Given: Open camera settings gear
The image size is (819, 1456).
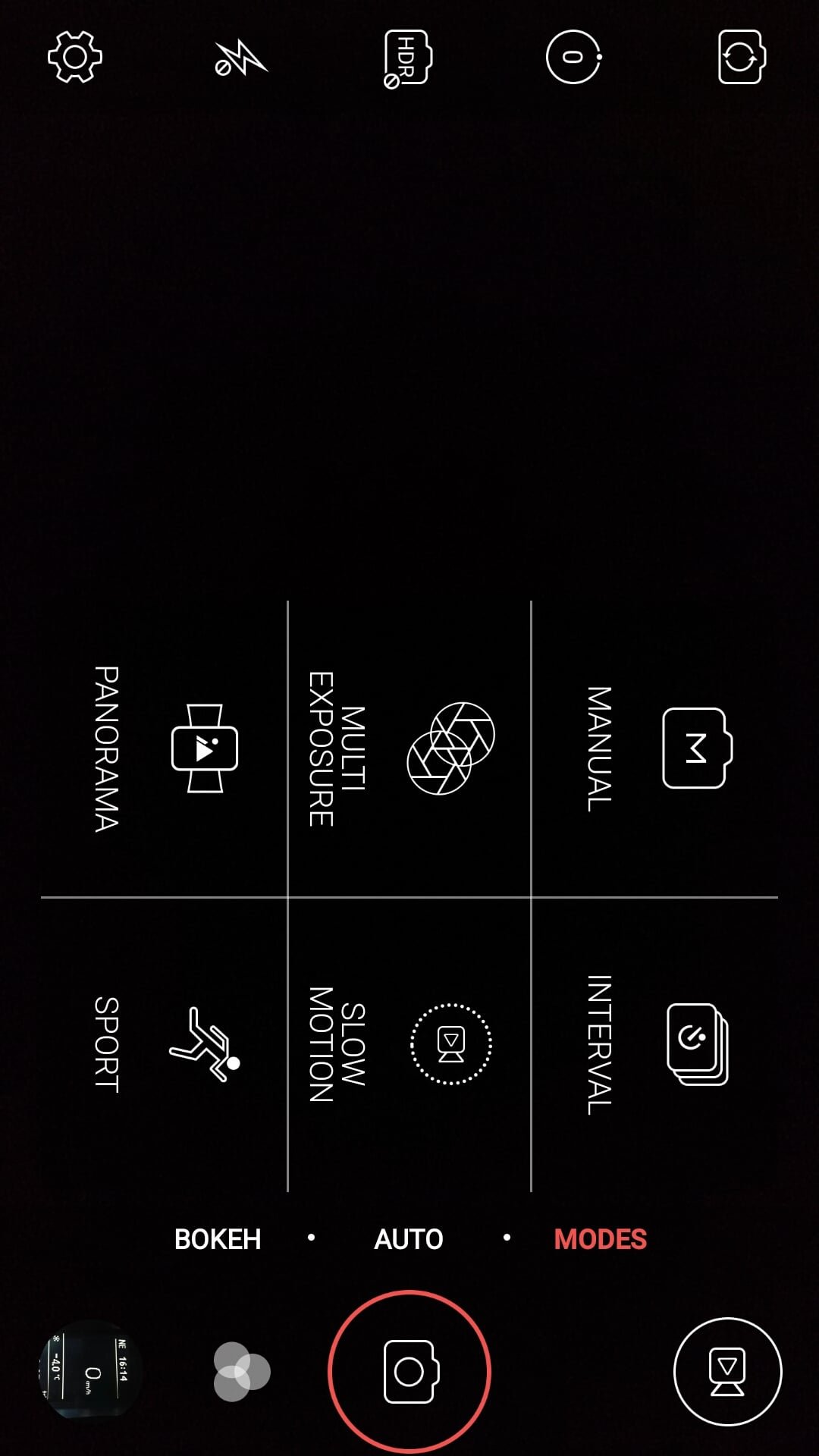Looking at the screenshot, I should [74, 57].
